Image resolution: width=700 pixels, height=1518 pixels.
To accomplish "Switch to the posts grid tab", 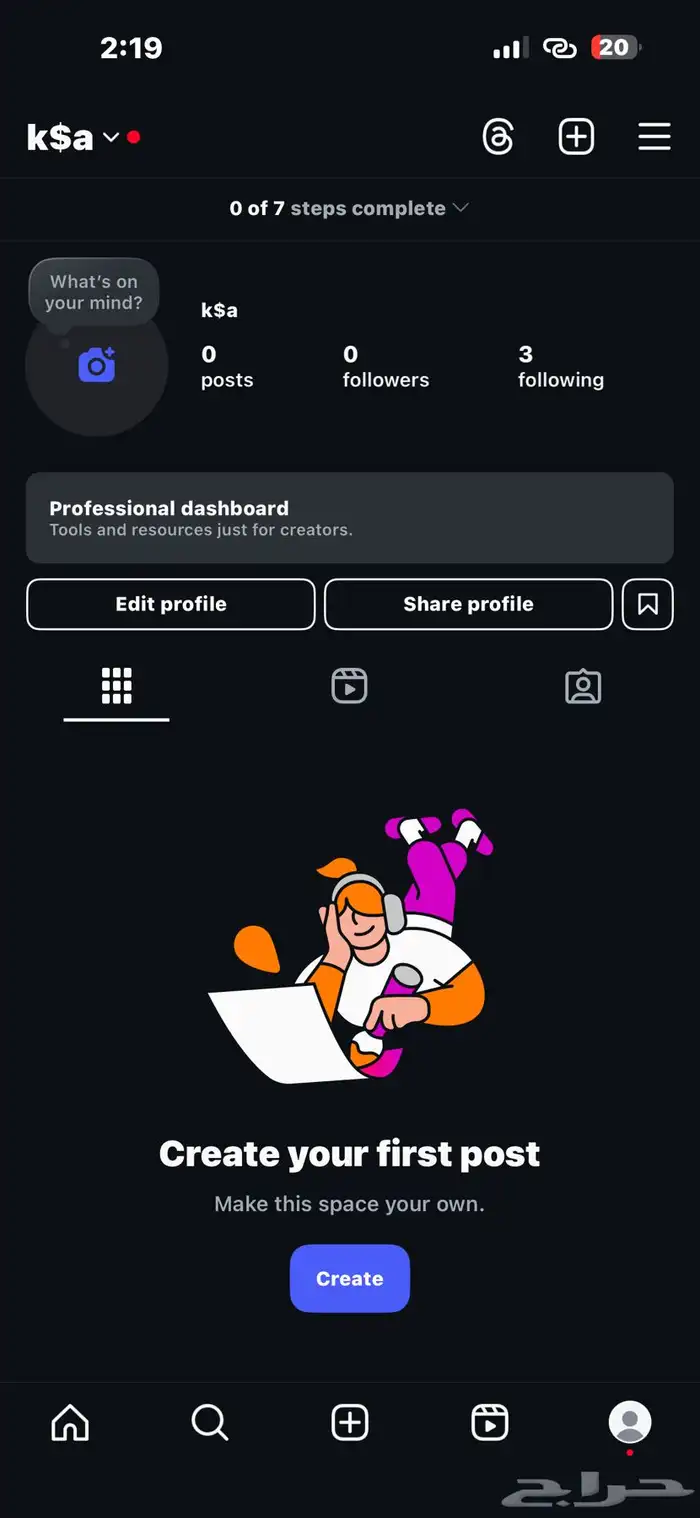I will click(x=117, y=686).
